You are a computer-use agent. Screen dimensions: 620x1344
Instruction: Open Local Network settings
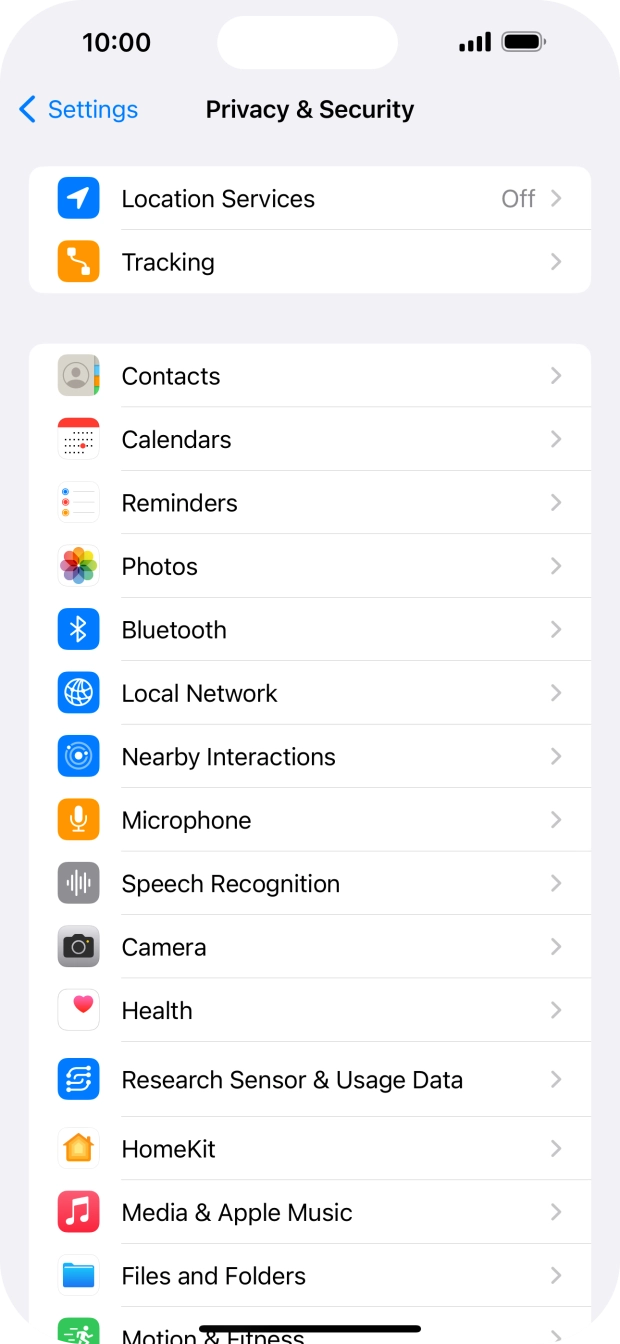tap(310, 693)
